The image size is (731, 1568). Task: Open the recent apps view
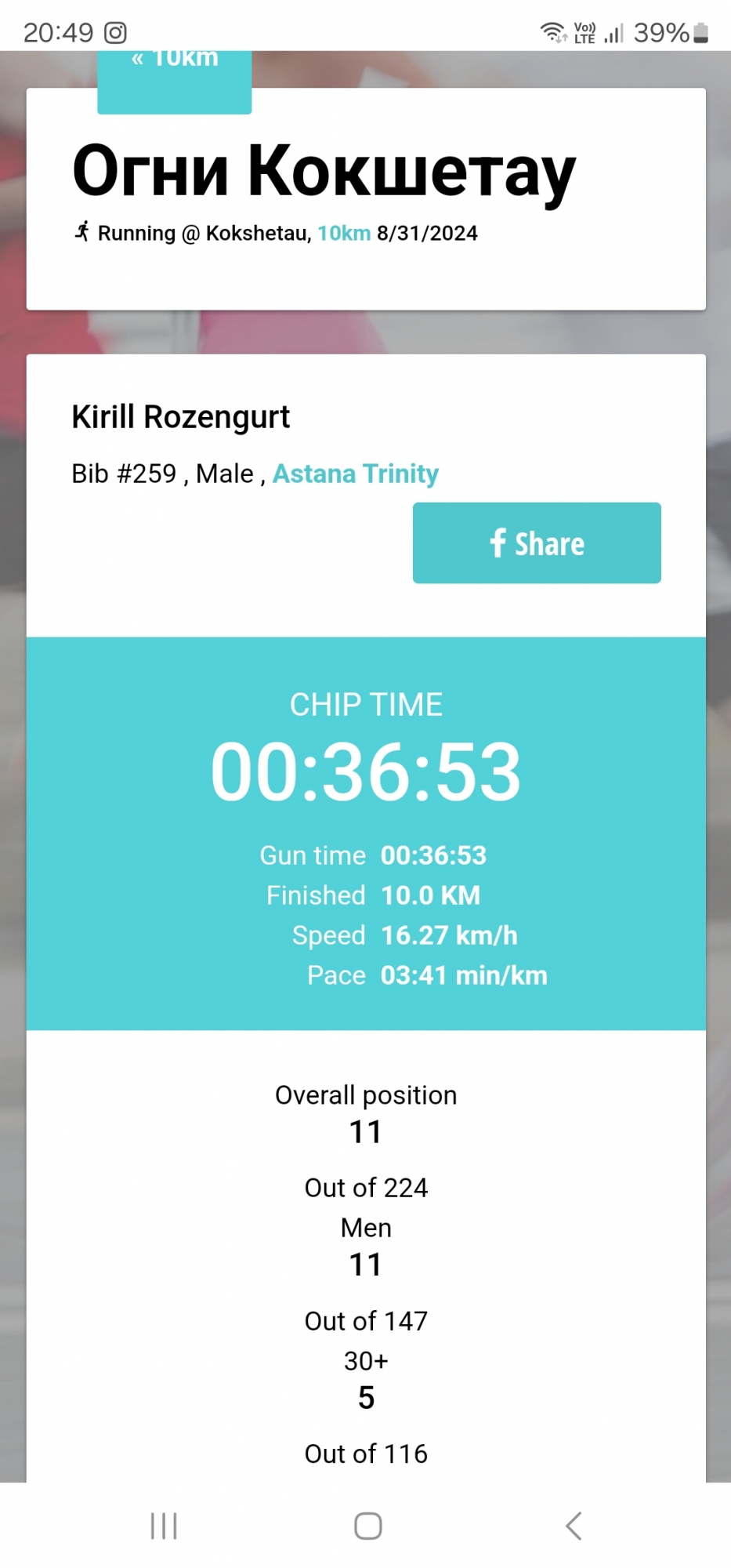(x=164, y=1526)
